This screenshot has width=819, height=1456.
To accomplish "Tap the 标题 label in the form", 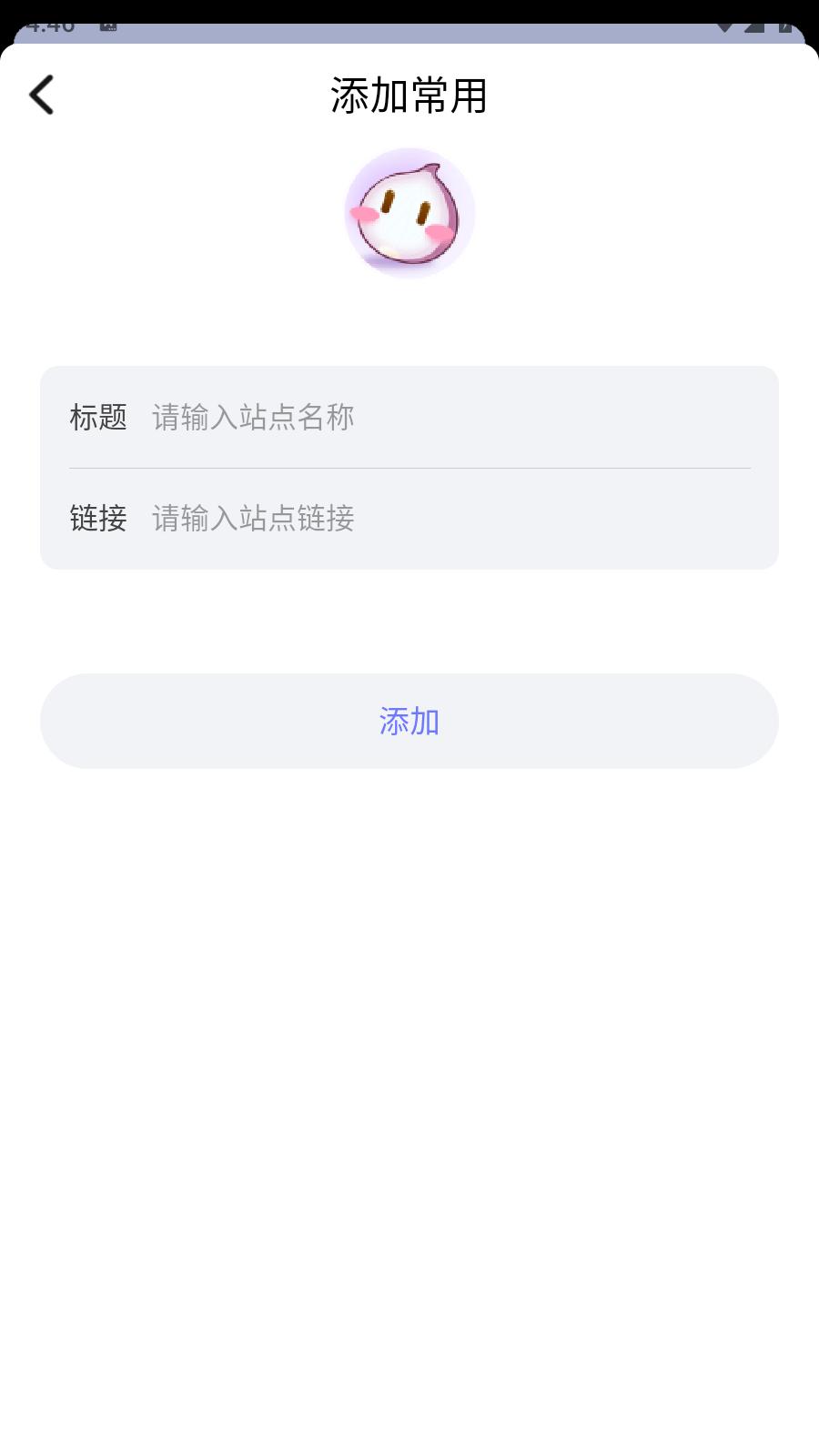I will (100, 419).
